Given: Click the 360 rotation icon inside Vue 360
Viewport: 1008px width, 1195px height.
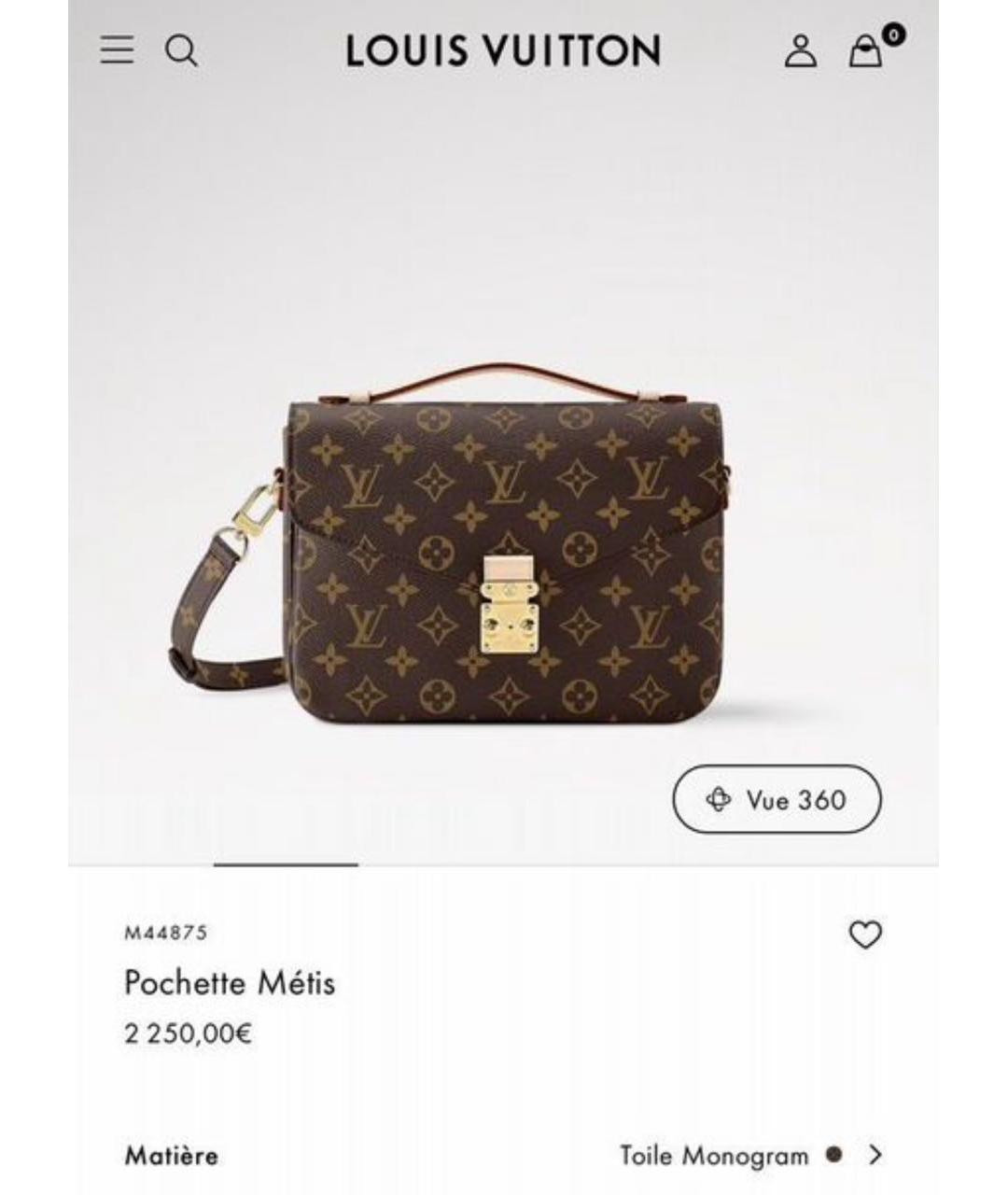Looking at the screenshot, I should pyautogui.click(x=717, y=799).
